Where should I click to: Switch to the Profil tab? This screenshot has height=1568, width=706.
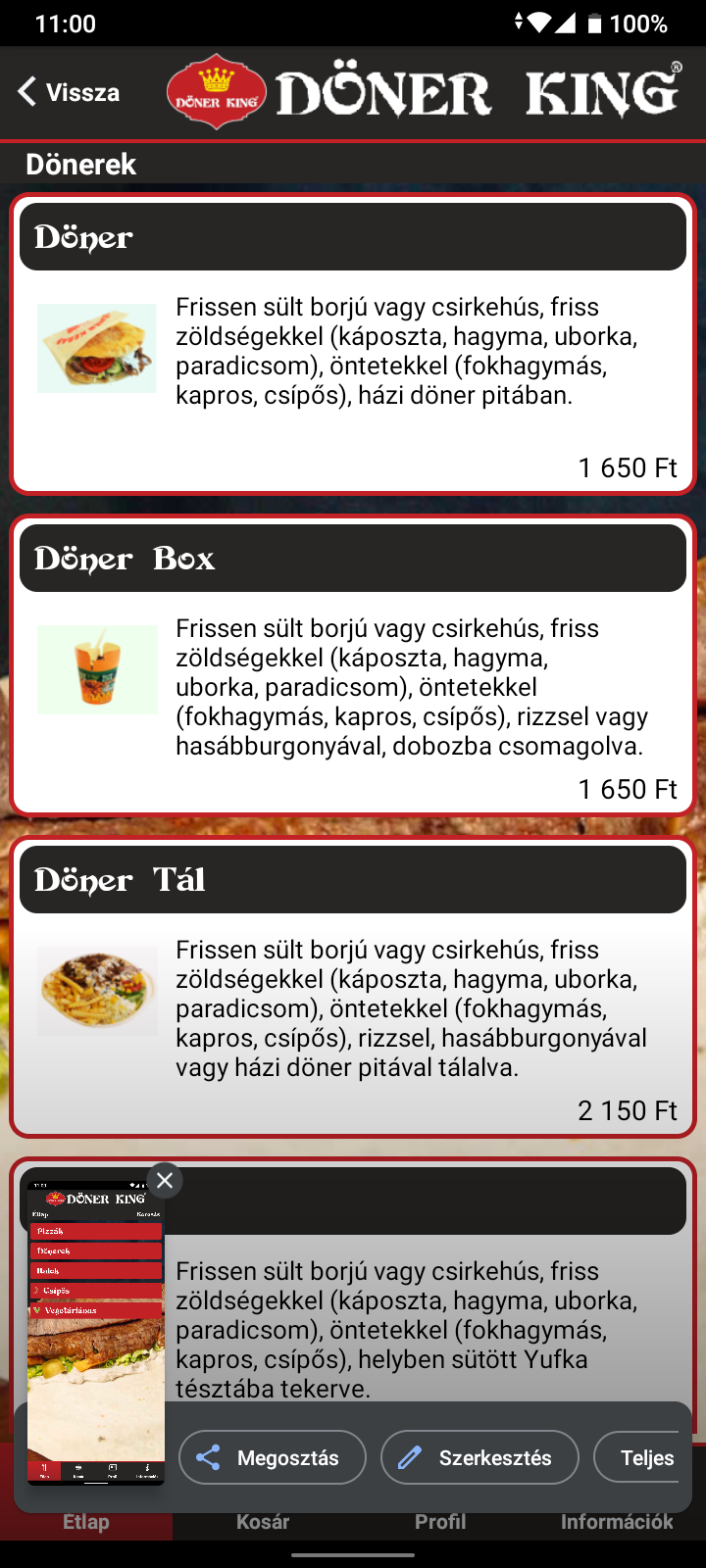tap(440, 1522)
